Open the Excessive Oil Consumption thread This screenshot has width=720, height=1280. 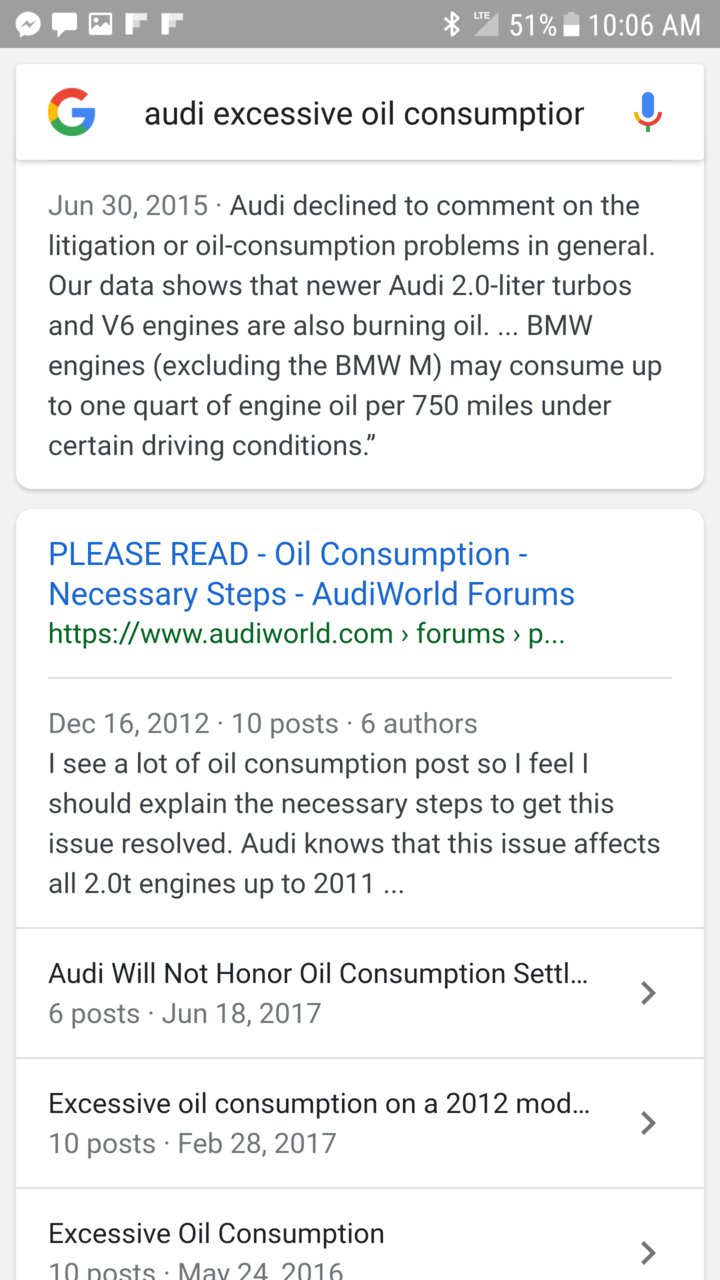(x=360, y=1235)
